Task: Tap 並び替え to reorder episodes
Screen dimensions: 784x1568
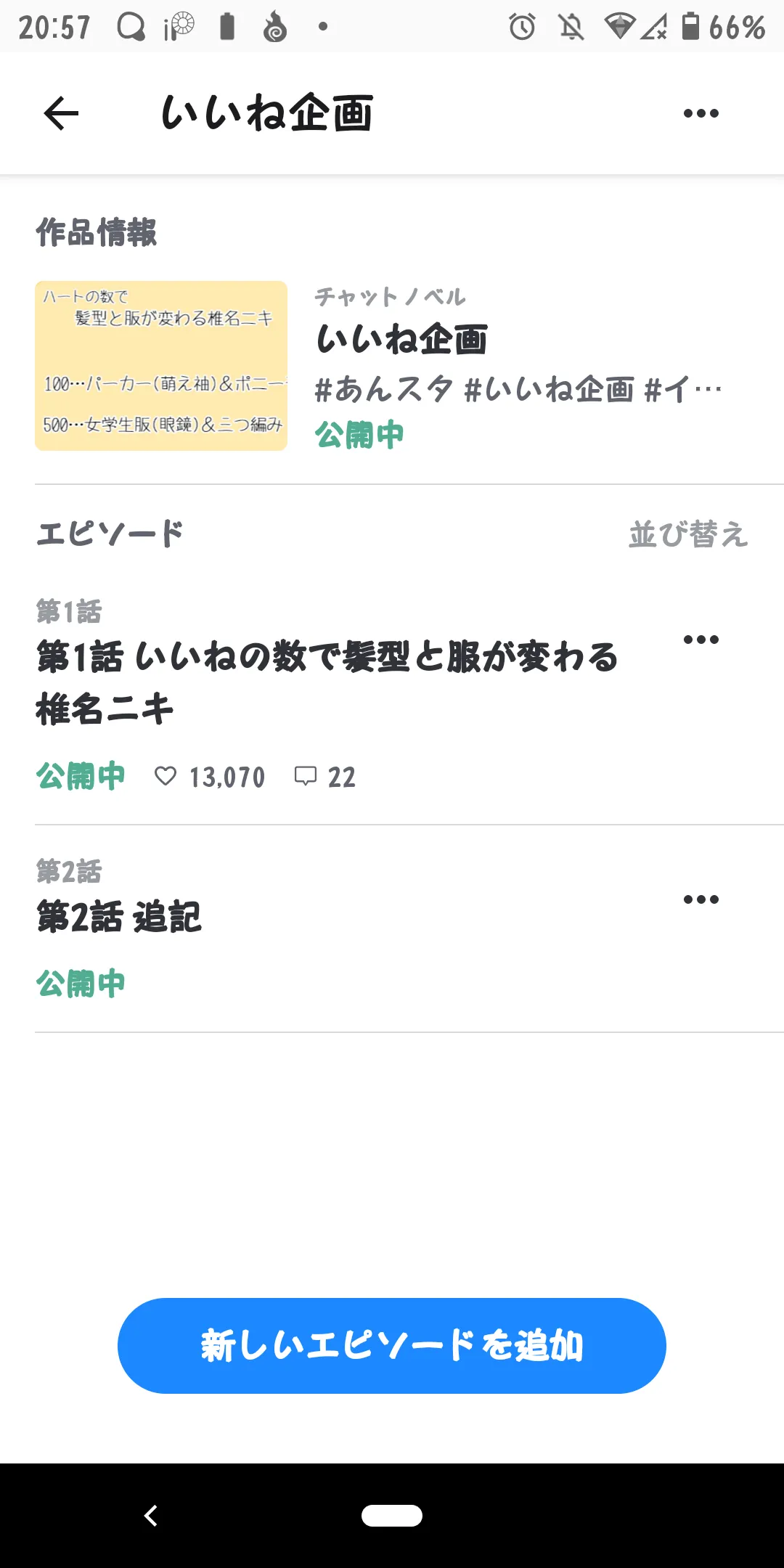Action: click(x=688, y=534)
